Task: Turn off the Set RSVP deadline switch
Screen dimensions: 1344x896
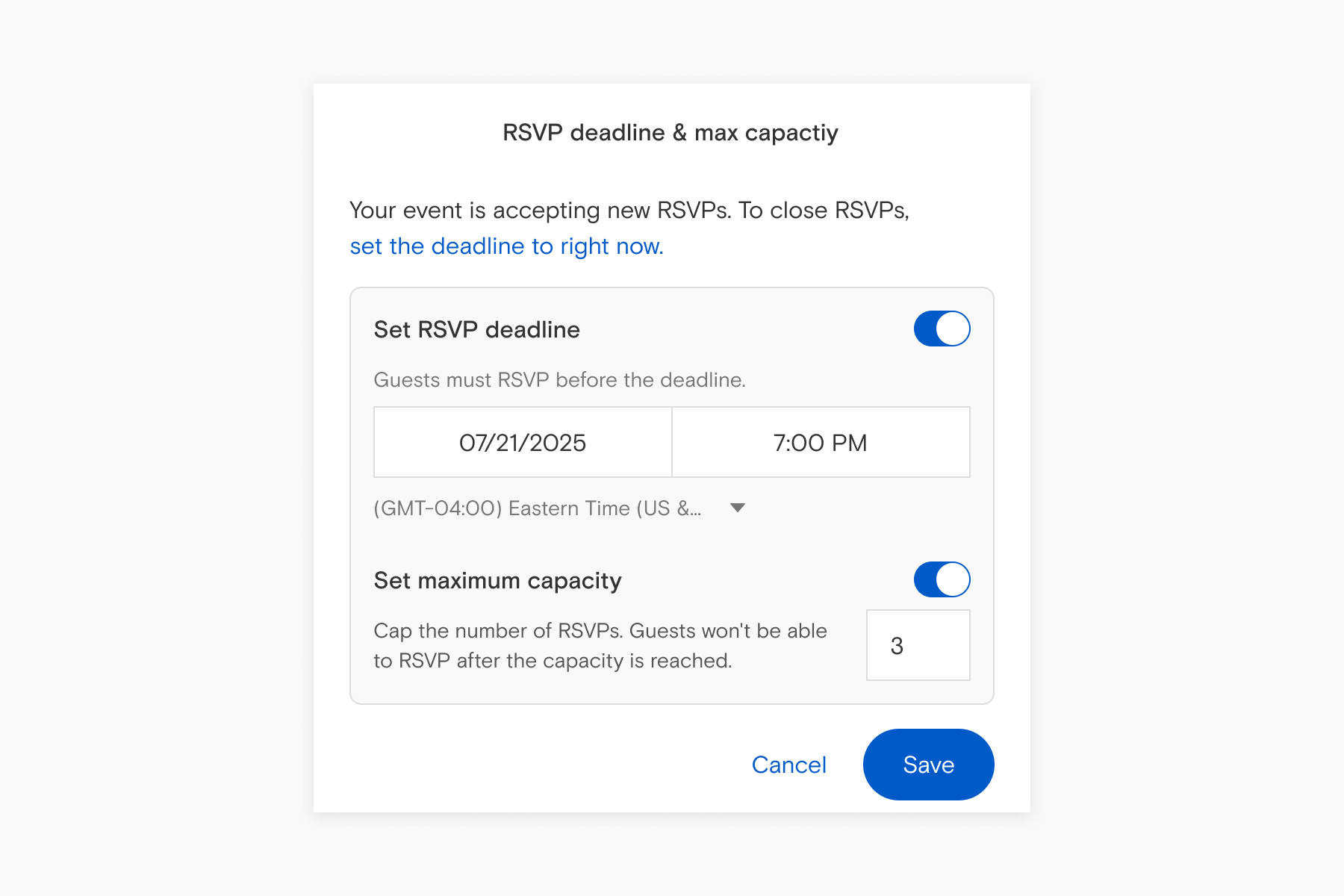Action: 942,329
